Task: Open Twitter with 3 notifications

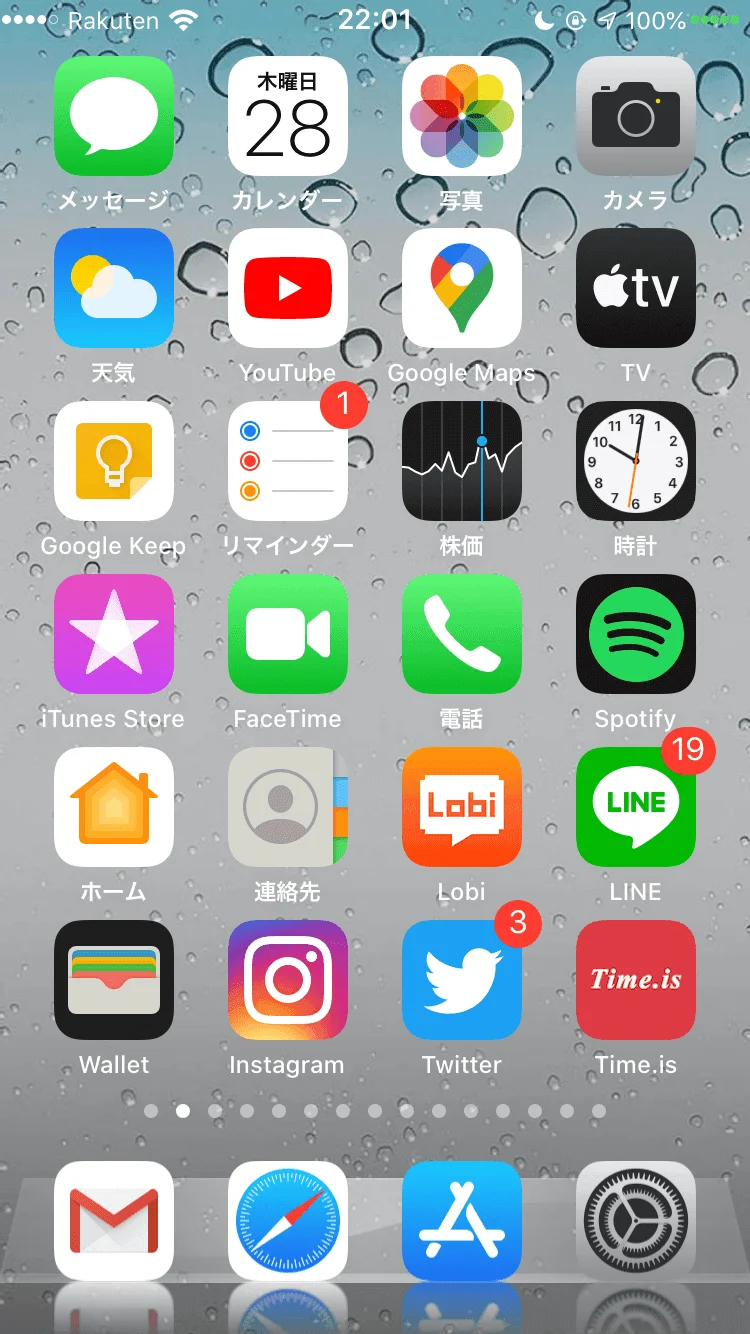Action: point(461,980)
